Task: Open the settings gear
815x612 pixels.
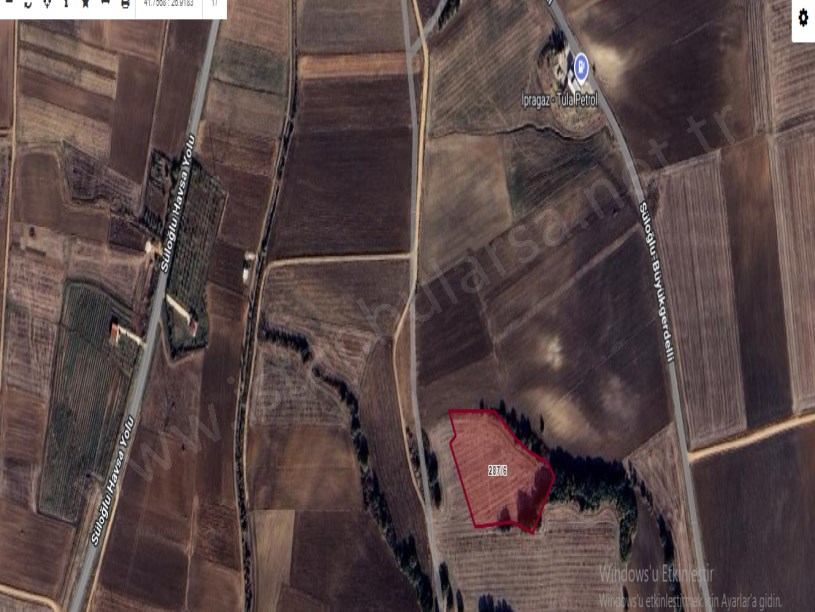Action: [x=803, y=18]
